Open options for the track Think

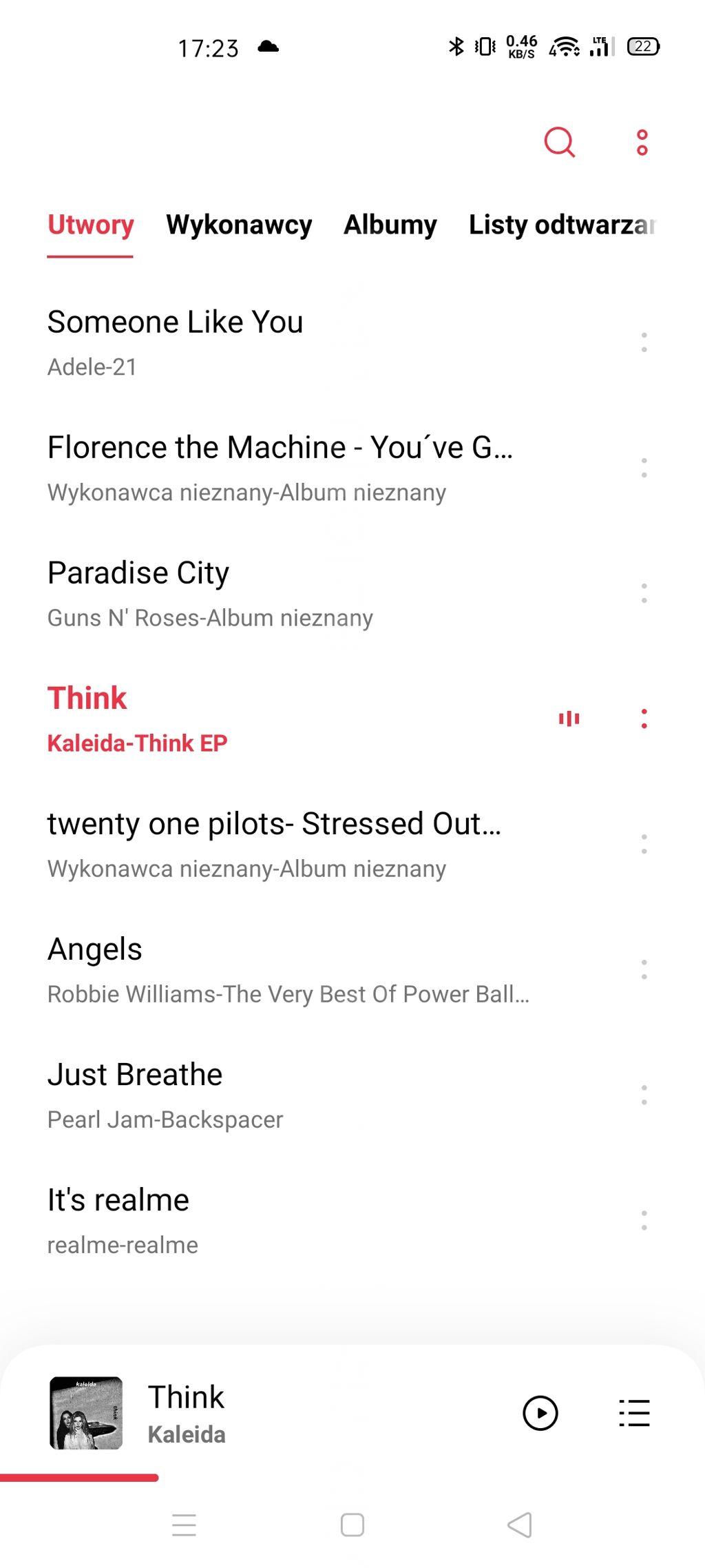pyautogui.click(x=644, y=719)
